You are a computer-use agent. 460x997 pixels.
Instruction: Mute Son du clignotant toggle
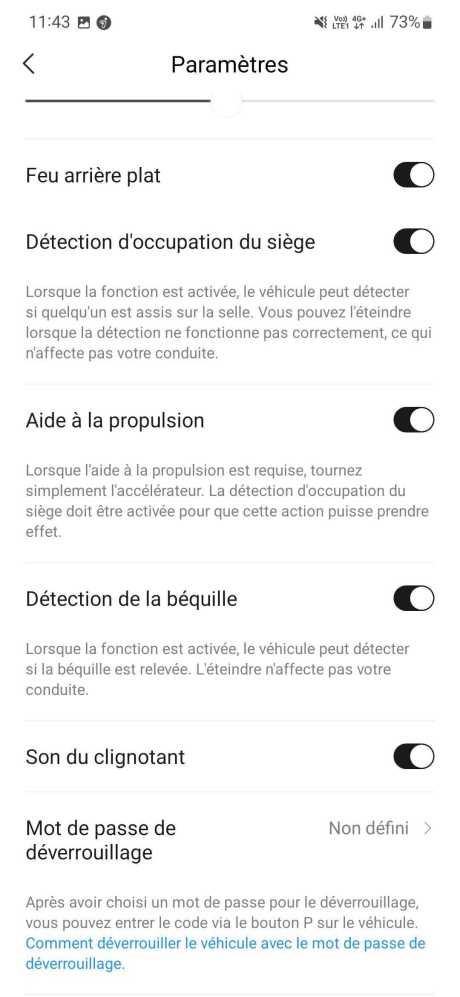pyautogui.click(x=414, y=757)
